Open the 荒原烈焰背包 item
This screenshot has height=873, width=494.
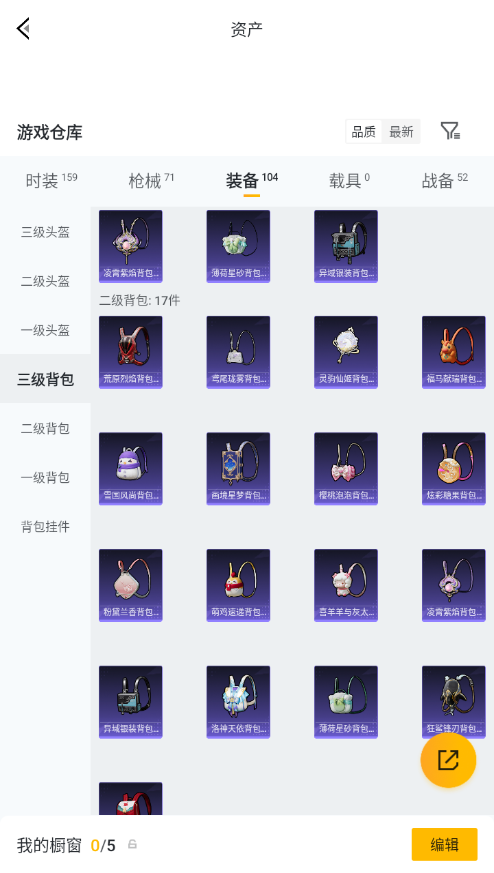131,352
